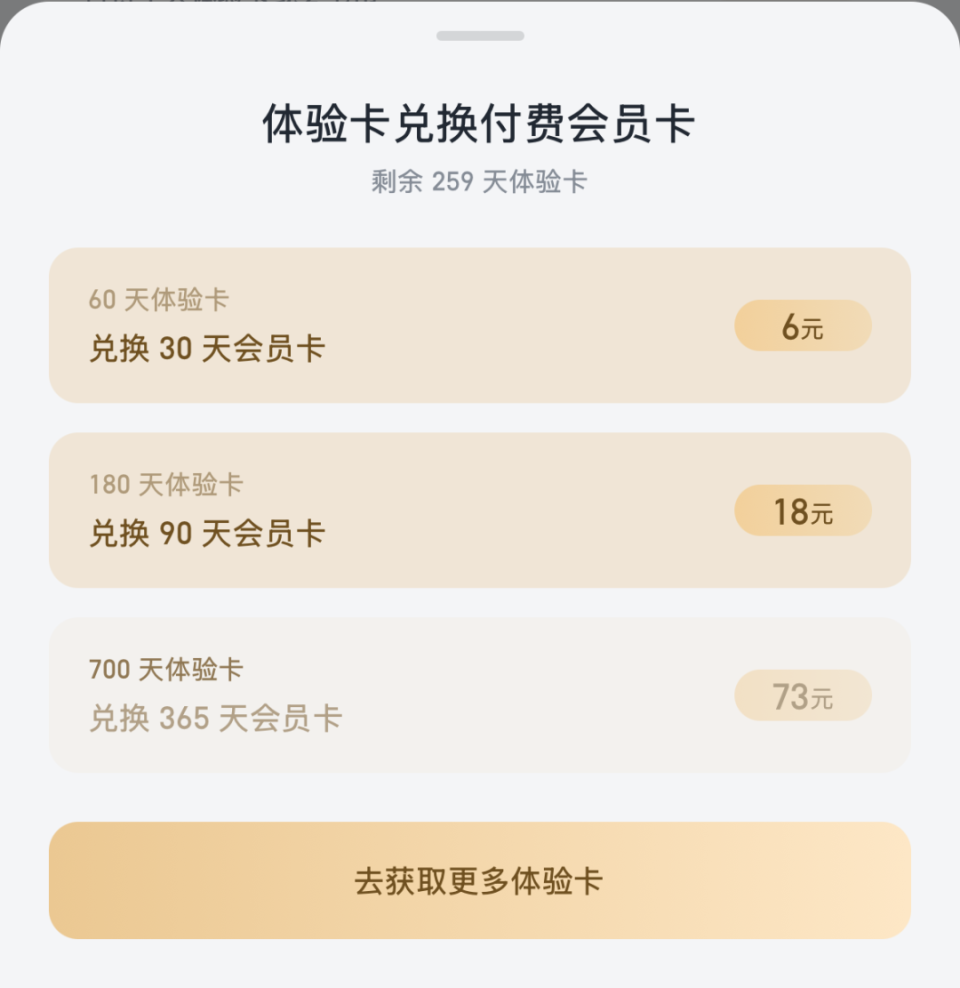
Task: Select the cheapest 6元 redemption card
Action: [480, 325]
